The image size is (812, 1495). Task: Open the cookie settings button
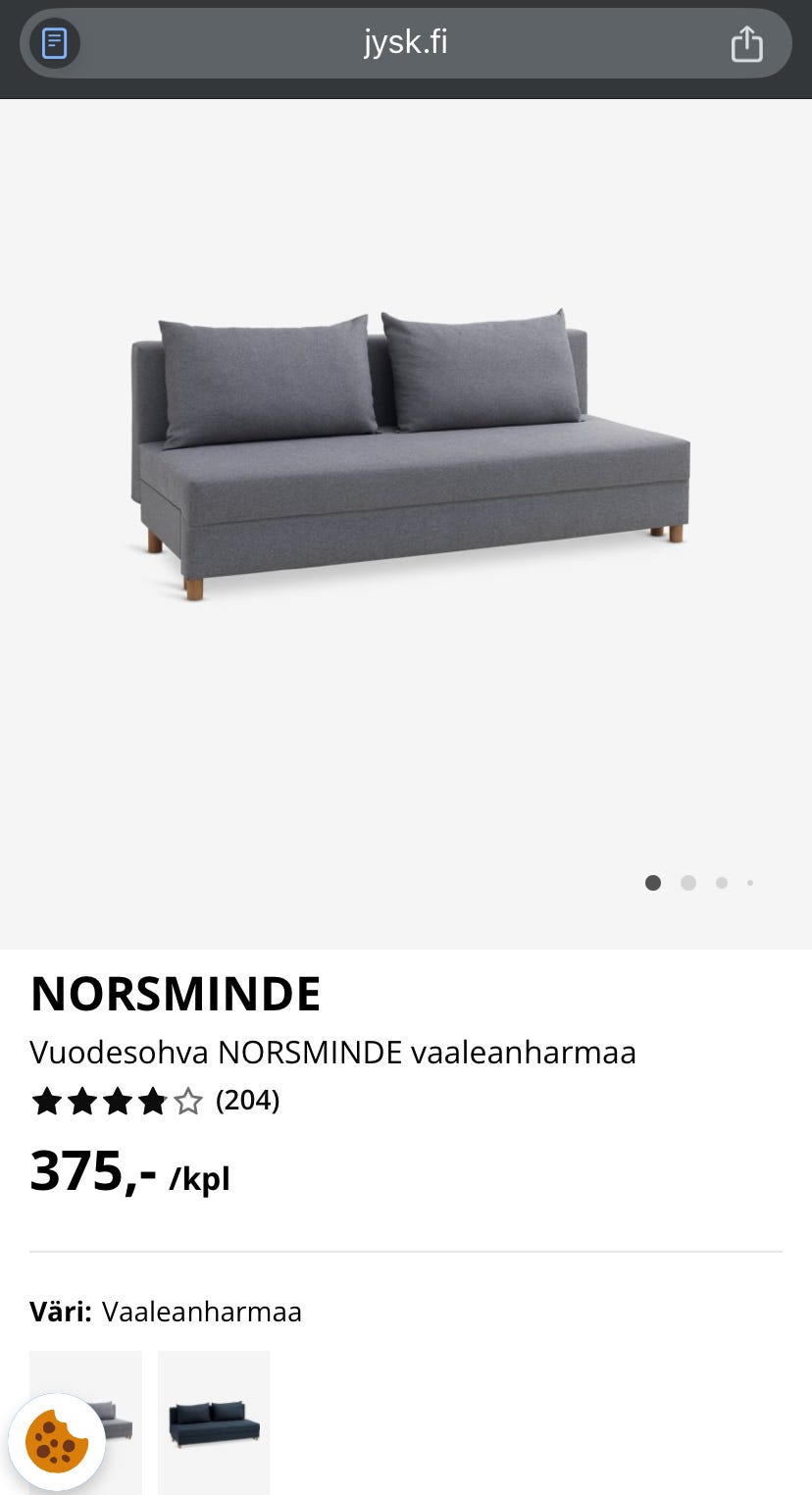pos(57,1442)
